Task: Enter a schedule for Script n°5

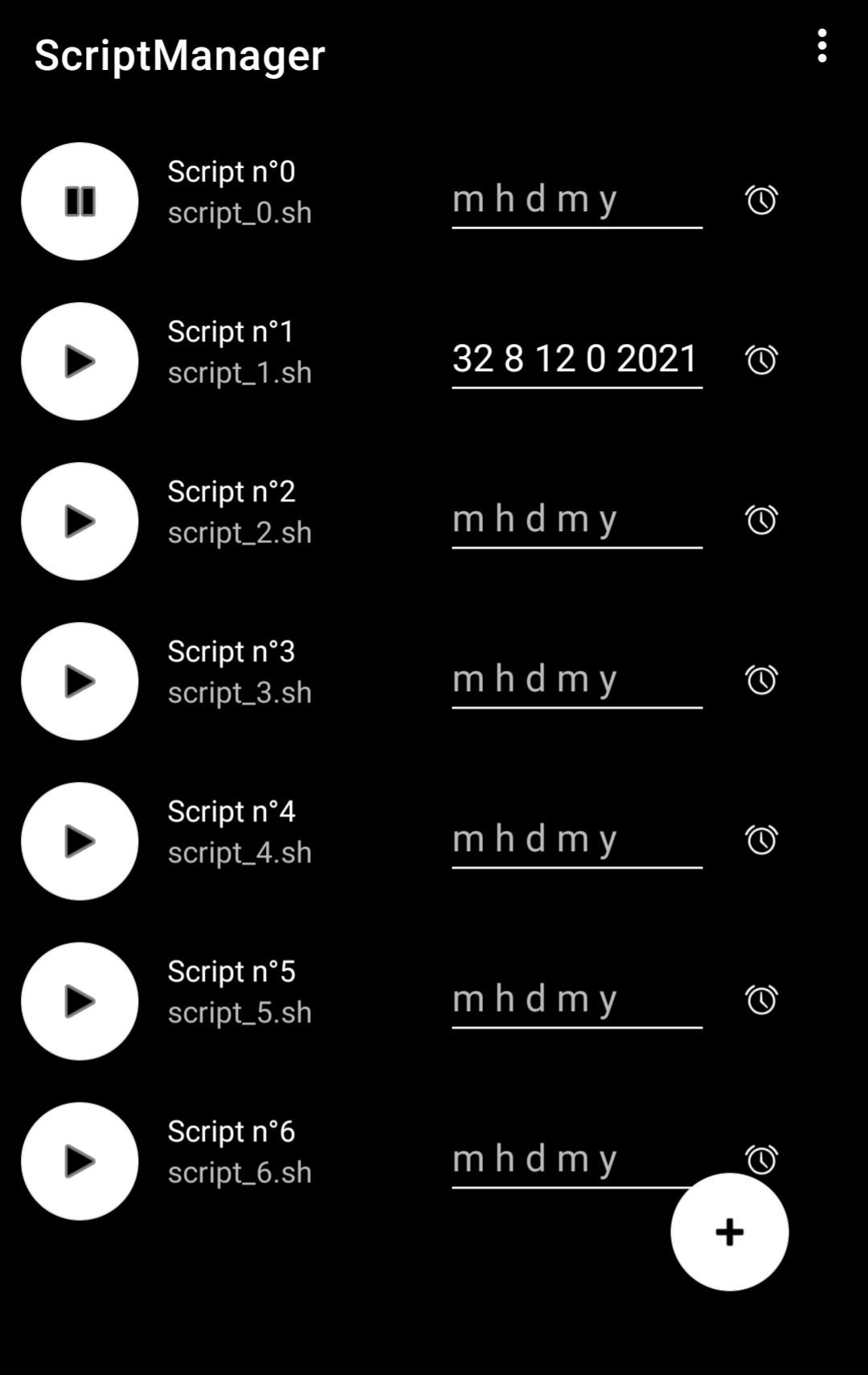Action: (x=576, y=999)
